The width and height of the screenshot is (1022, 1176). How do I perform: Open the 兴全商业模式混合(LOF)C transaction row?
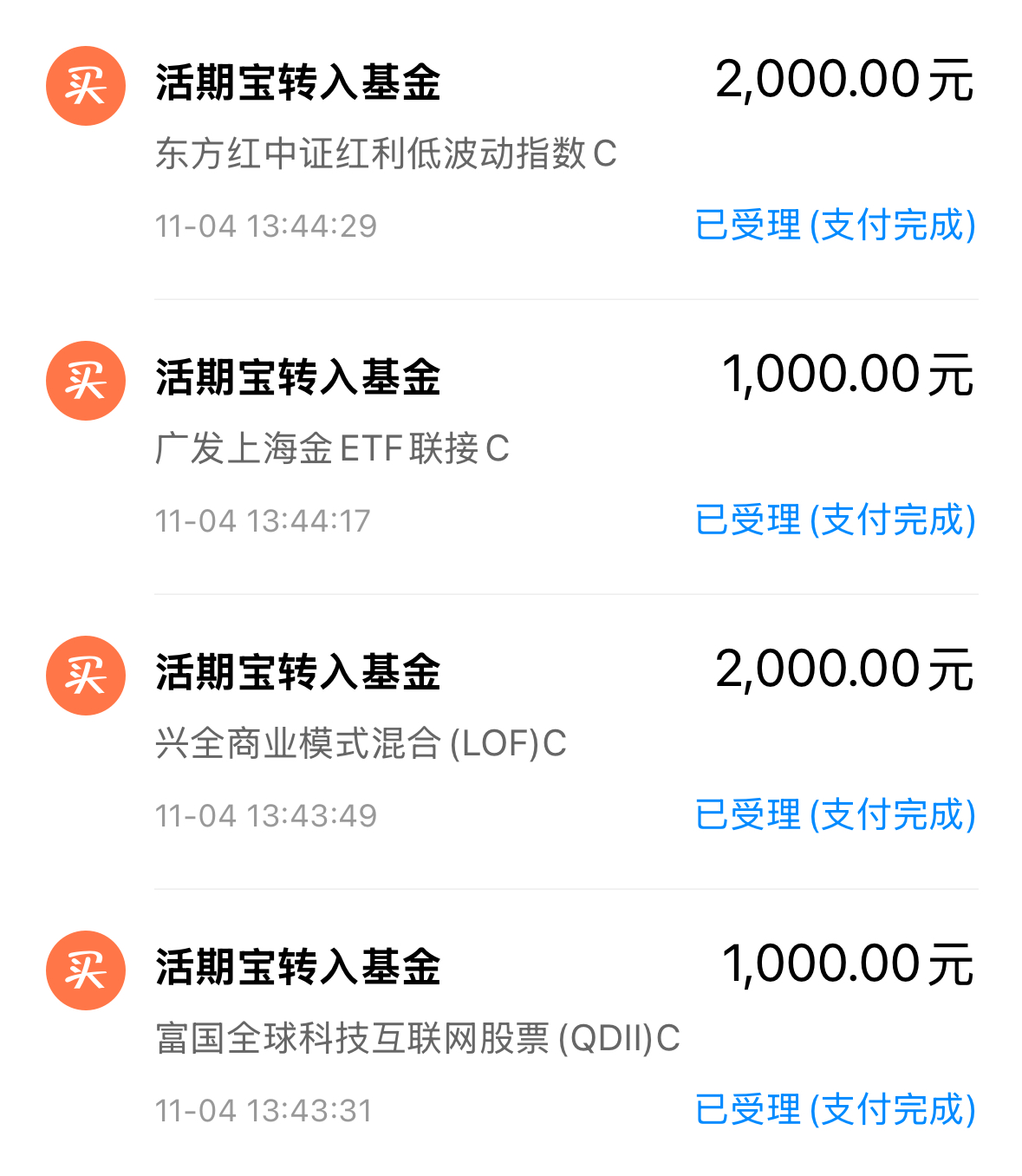click(511, 742)
